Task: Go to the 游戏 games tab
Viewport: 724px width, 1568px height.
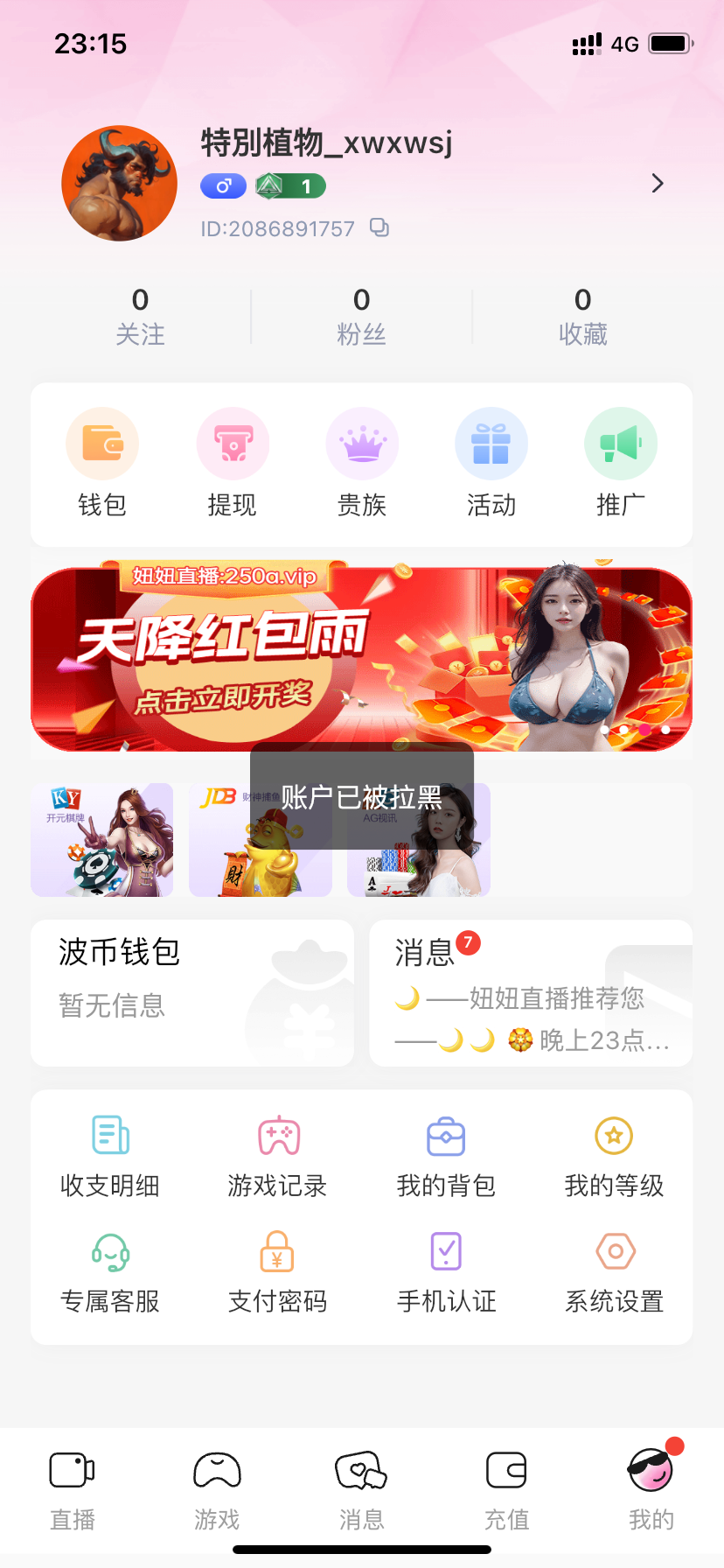Action: (x=217, y=1490)
